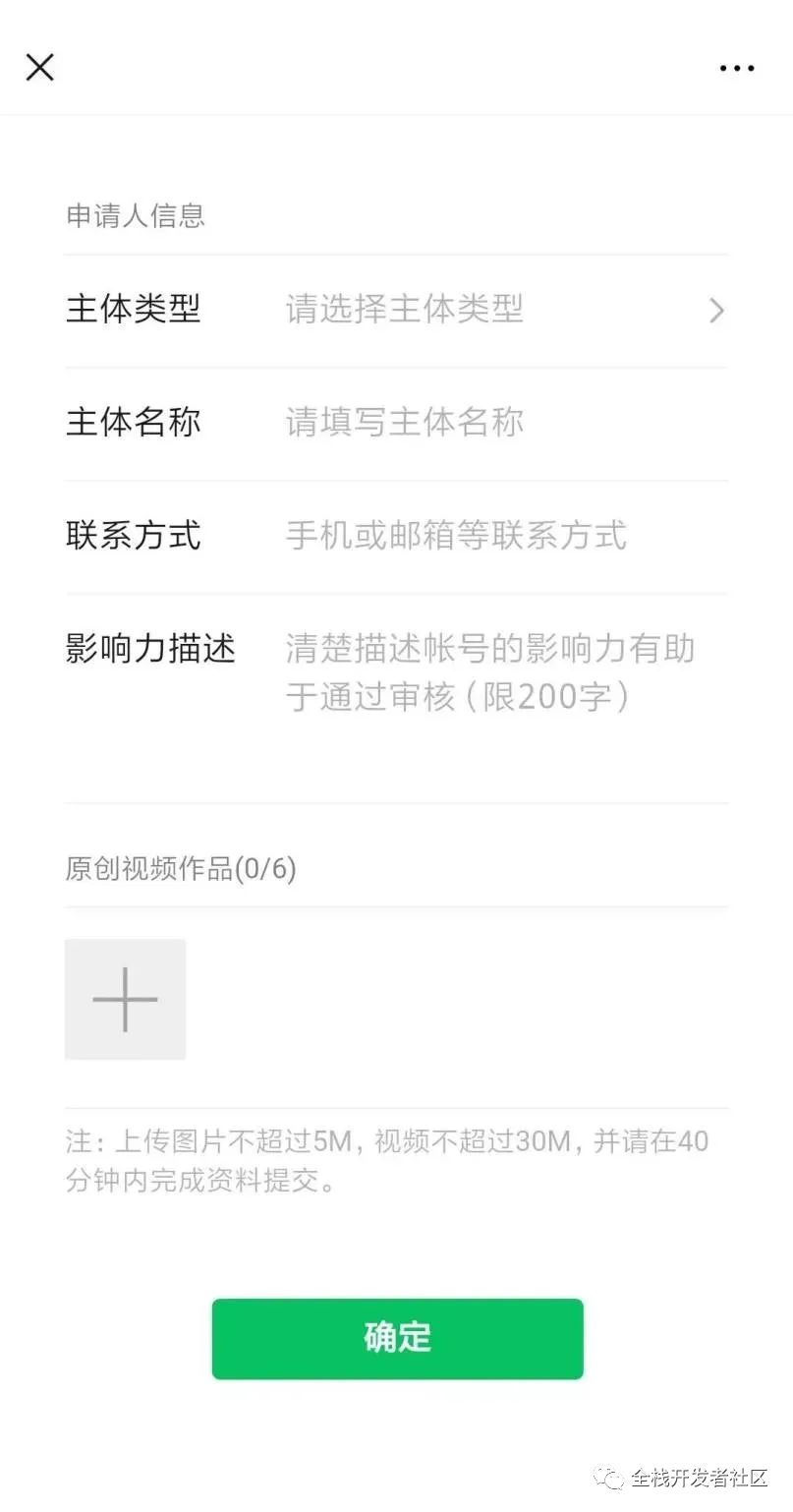Select the 主体类型 subject type
Image resolution: width=793 pixels, height=1512 pixels.
click(x=396, y=311)
